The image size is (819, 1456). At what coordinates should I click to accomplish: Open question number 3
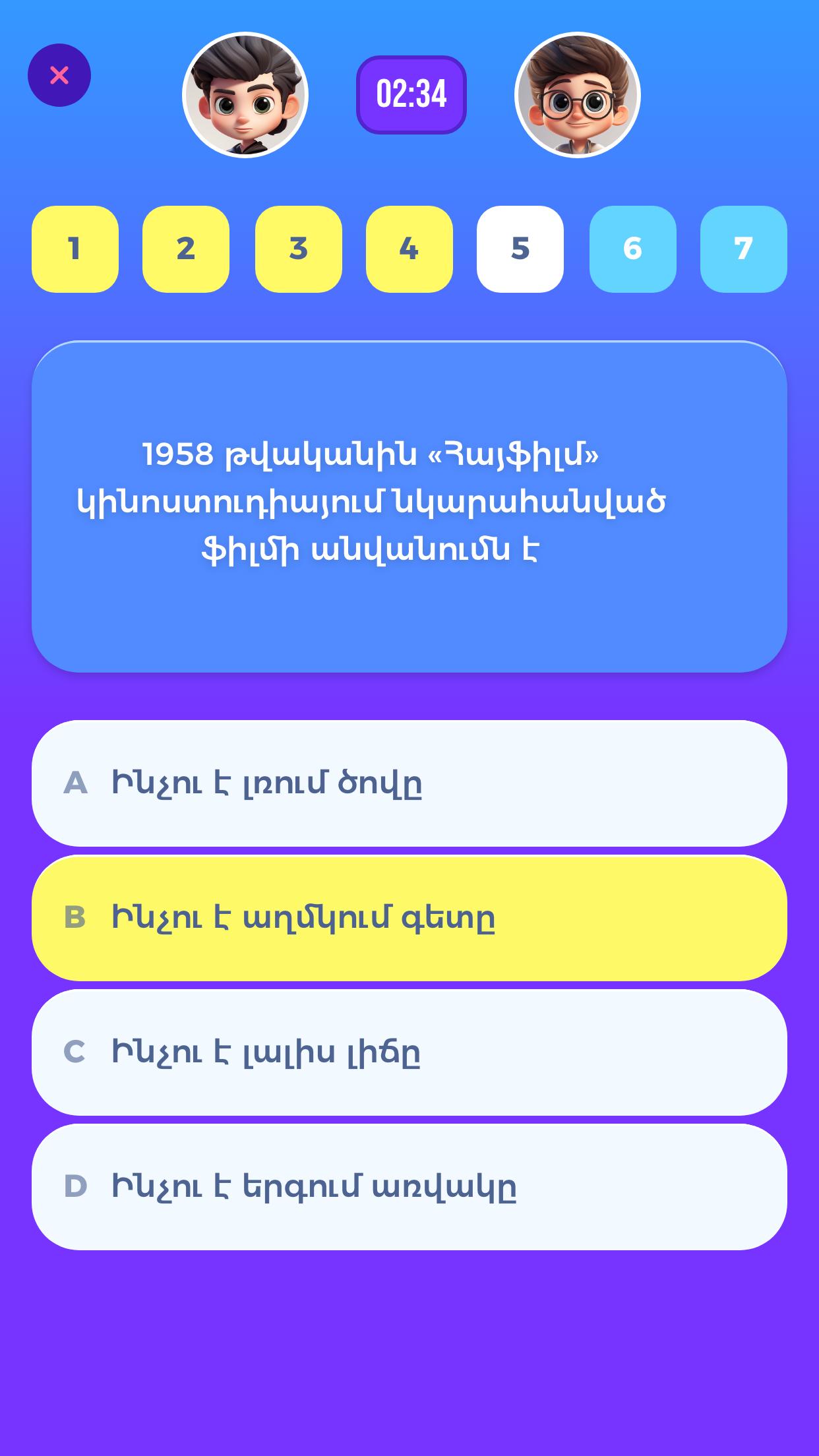tap(299, 249)
